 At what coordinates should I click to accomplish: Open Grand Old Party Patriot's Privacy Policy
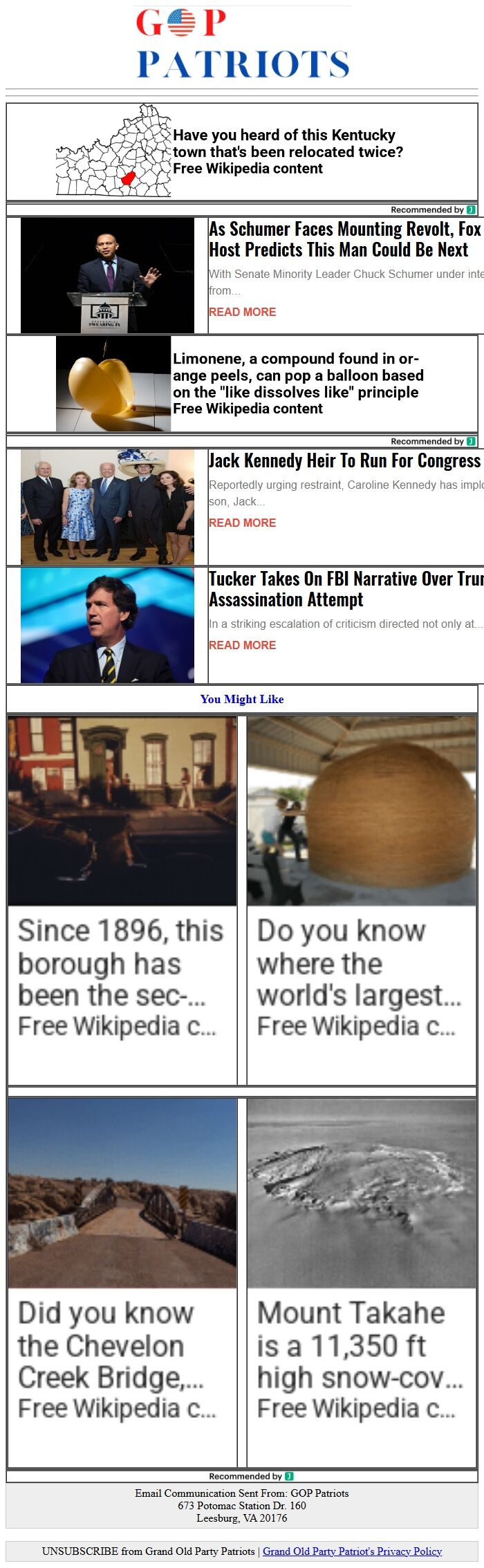click(x=352, y=1551)
